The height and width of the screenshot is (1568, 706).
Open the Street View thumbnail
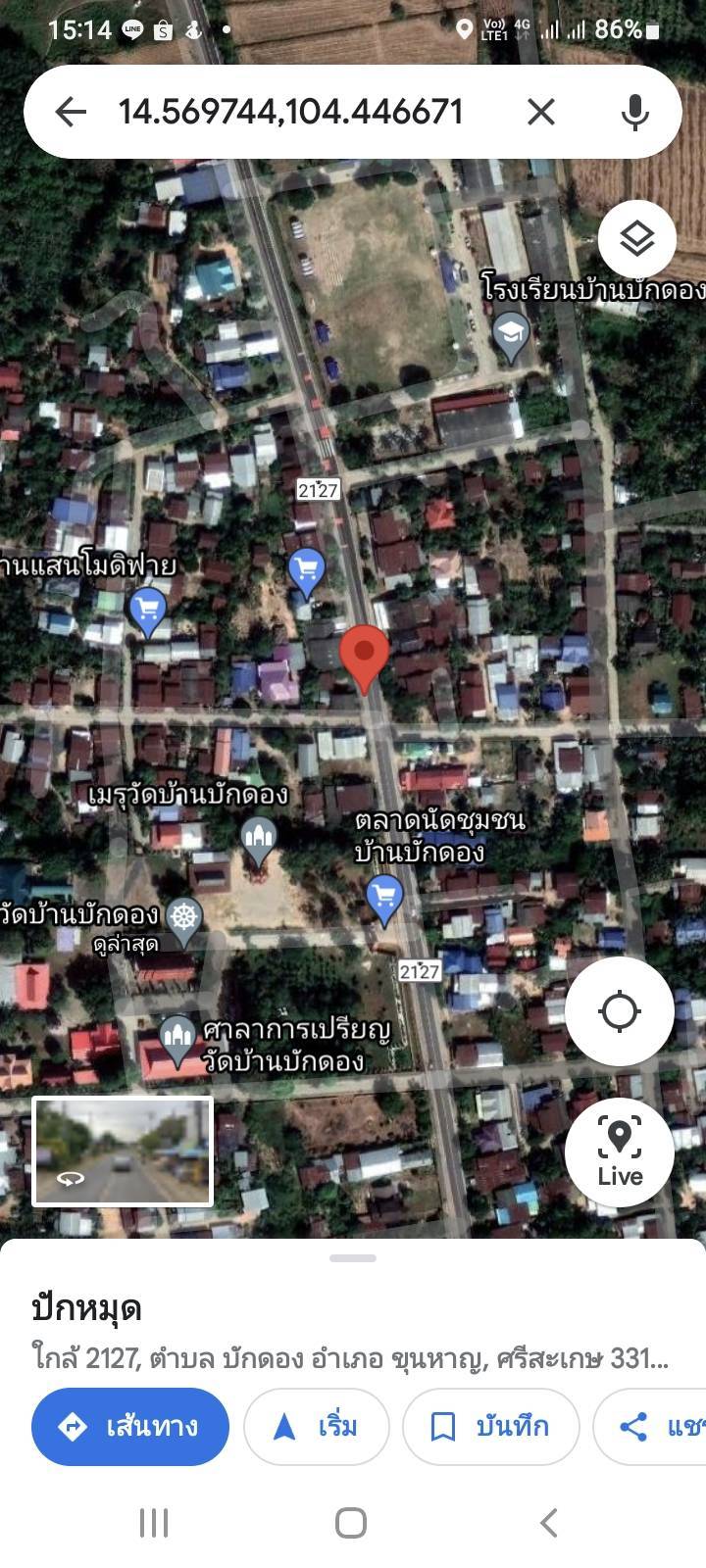(123, 1151)
